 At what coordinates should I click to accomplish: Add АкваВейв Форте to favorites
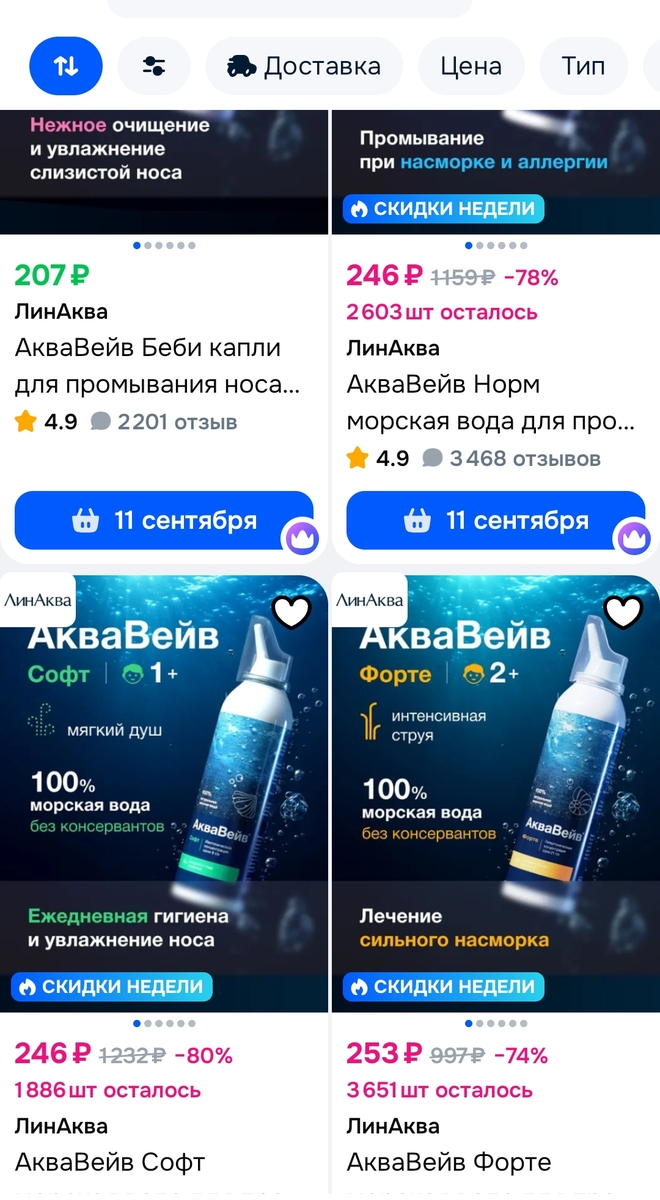[624, 611]
